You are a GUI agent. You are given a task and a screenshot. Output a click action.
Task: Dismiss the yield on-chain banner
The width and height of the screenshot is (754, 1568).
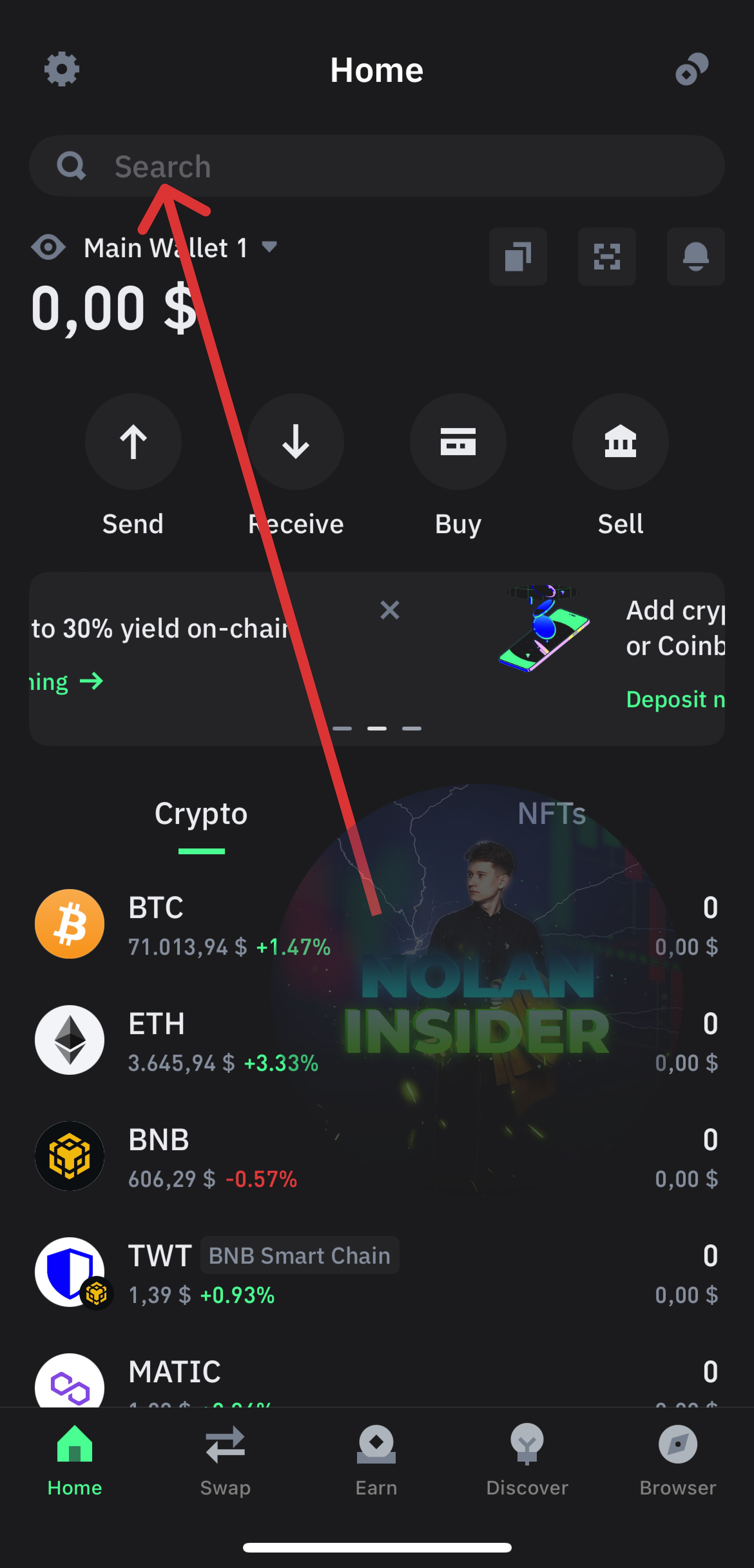tap(390, 610)
